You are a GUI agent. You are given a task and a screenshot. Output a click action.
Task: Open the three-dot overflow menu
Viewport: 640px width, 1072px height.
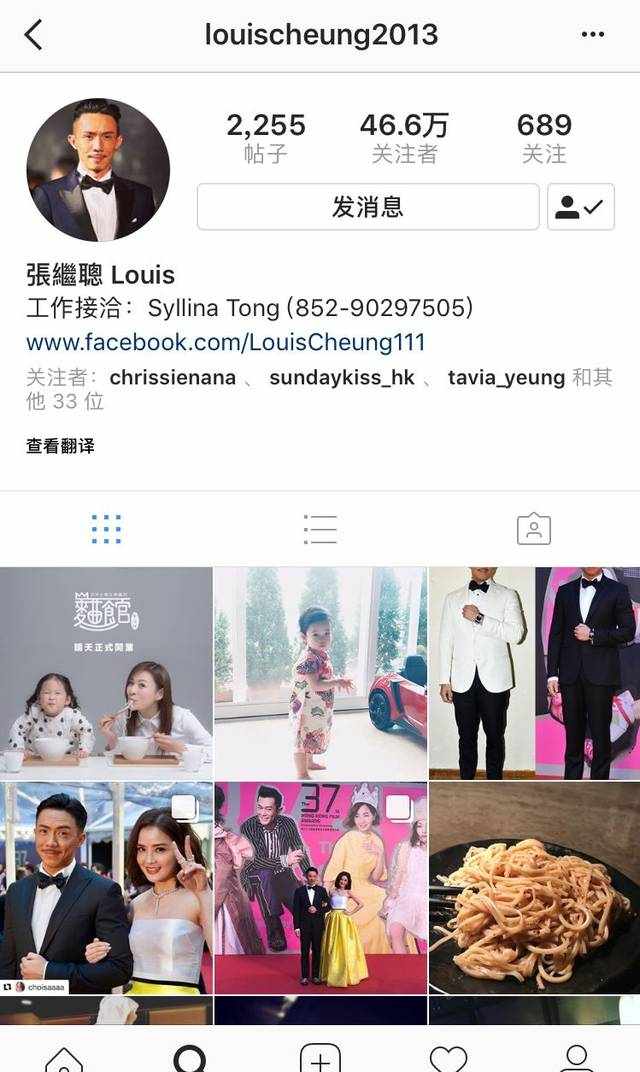coord(592,35)
